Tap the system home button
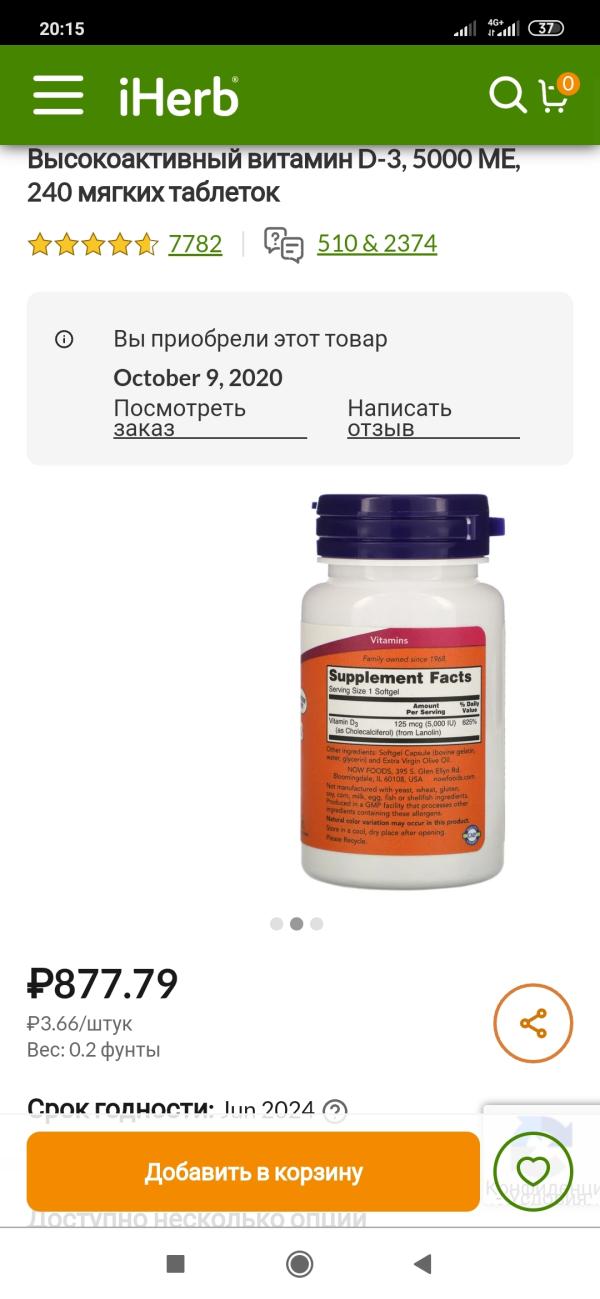 299,1264
